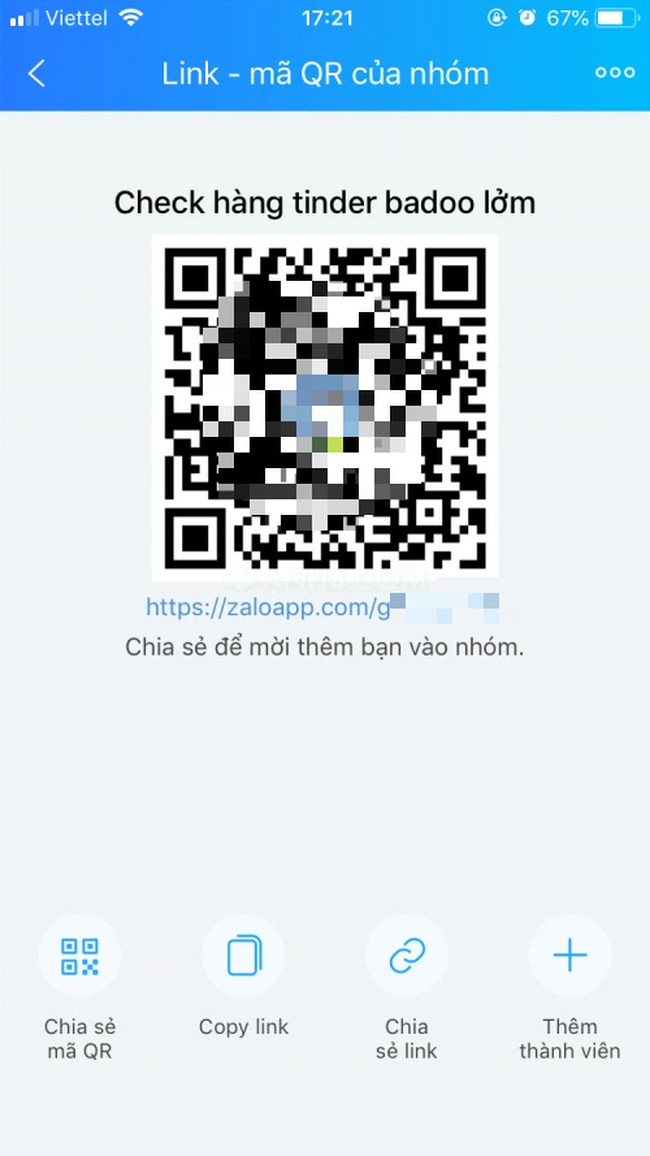Go back using the header arrow
Screen dimensions: 650x1156
click(x=37, y=73)
